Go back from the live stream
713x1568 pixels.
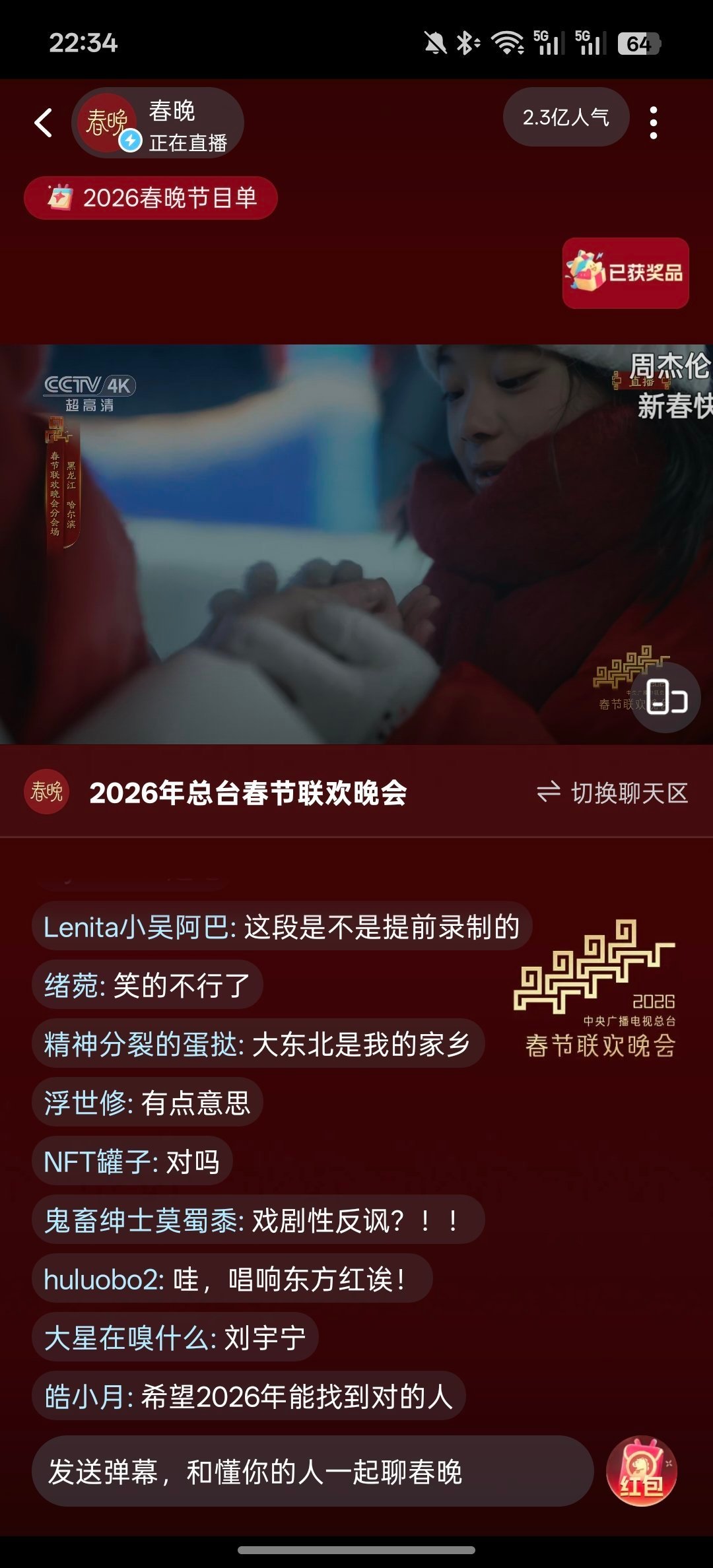44,123
